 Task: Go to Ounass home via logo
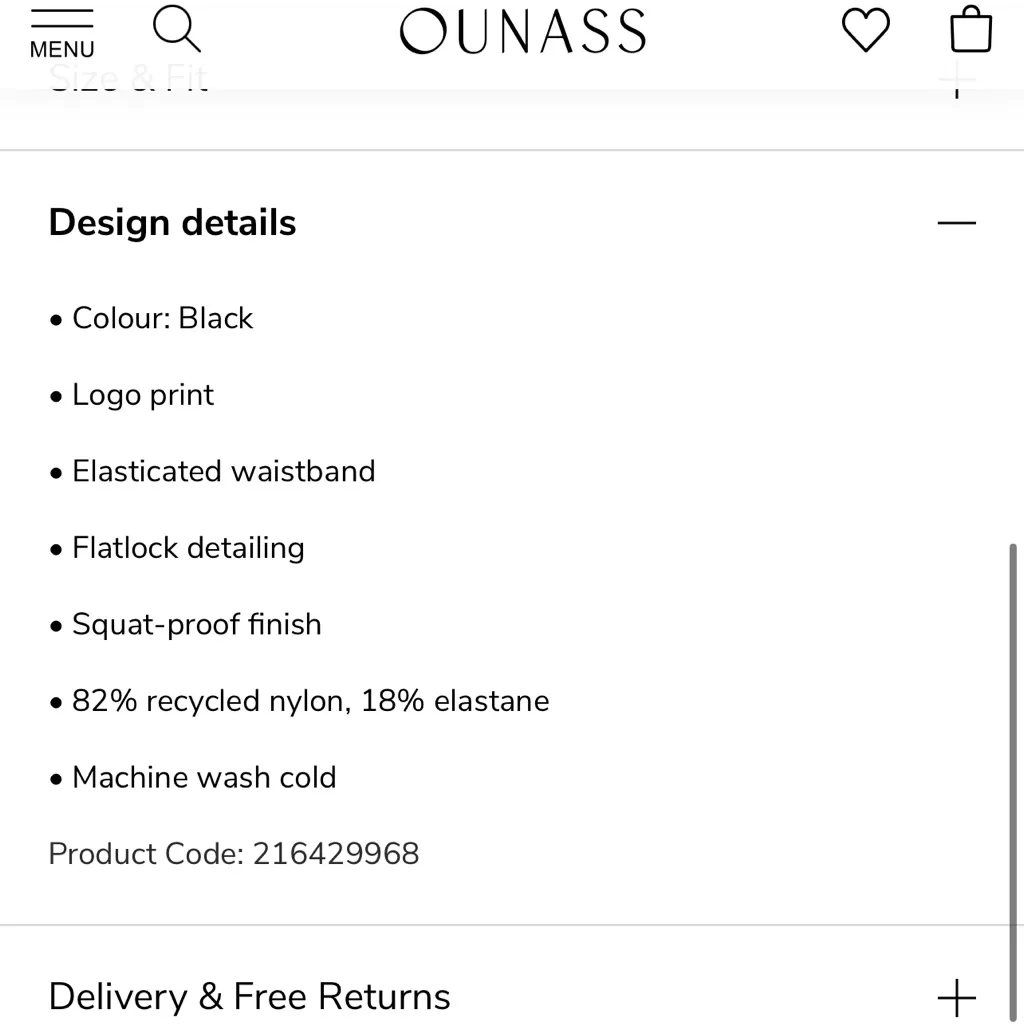point(522,30)
